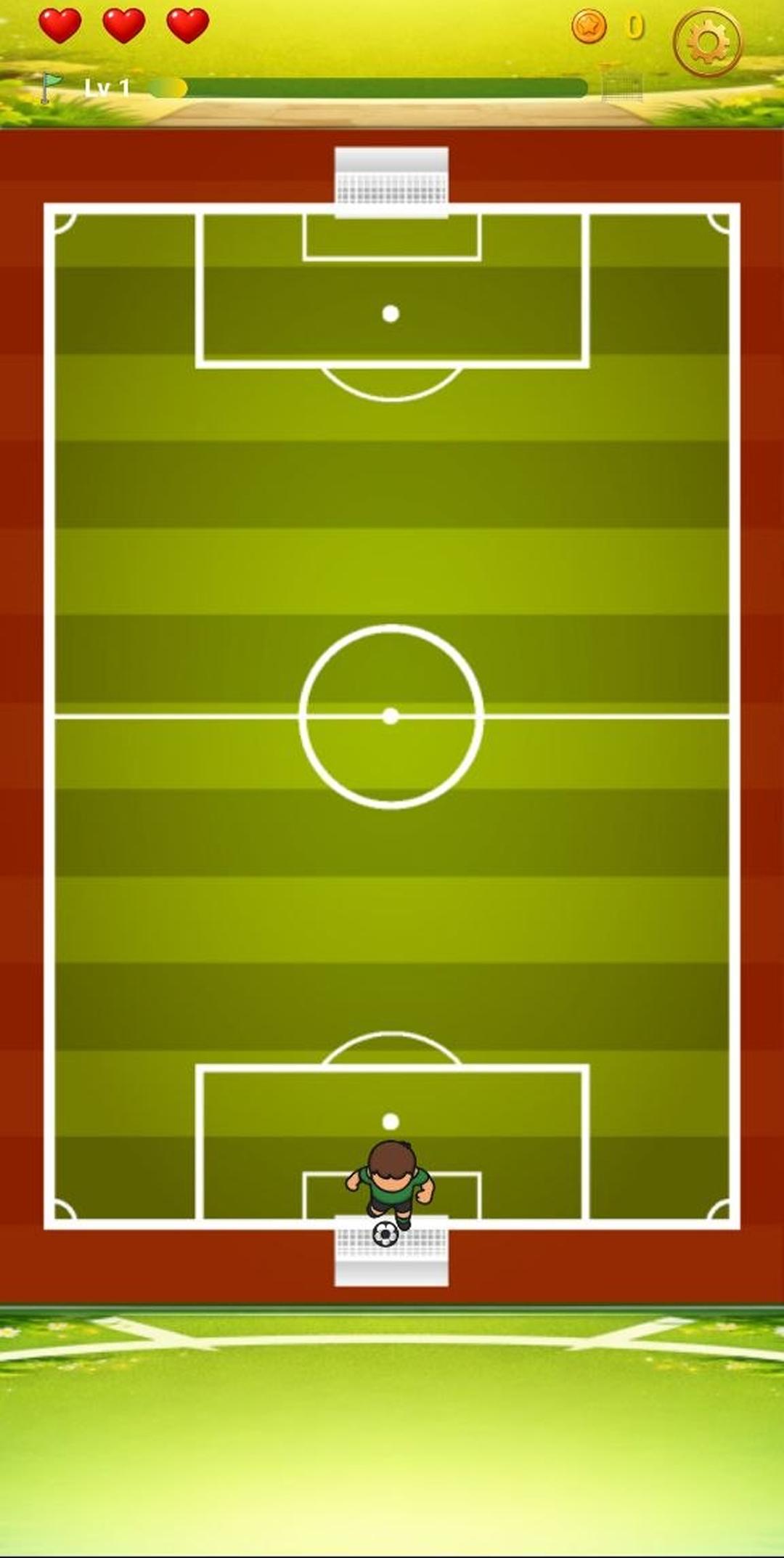Open the settings gear icon
Screen dimensions: 784x1558
click(707, 42)
